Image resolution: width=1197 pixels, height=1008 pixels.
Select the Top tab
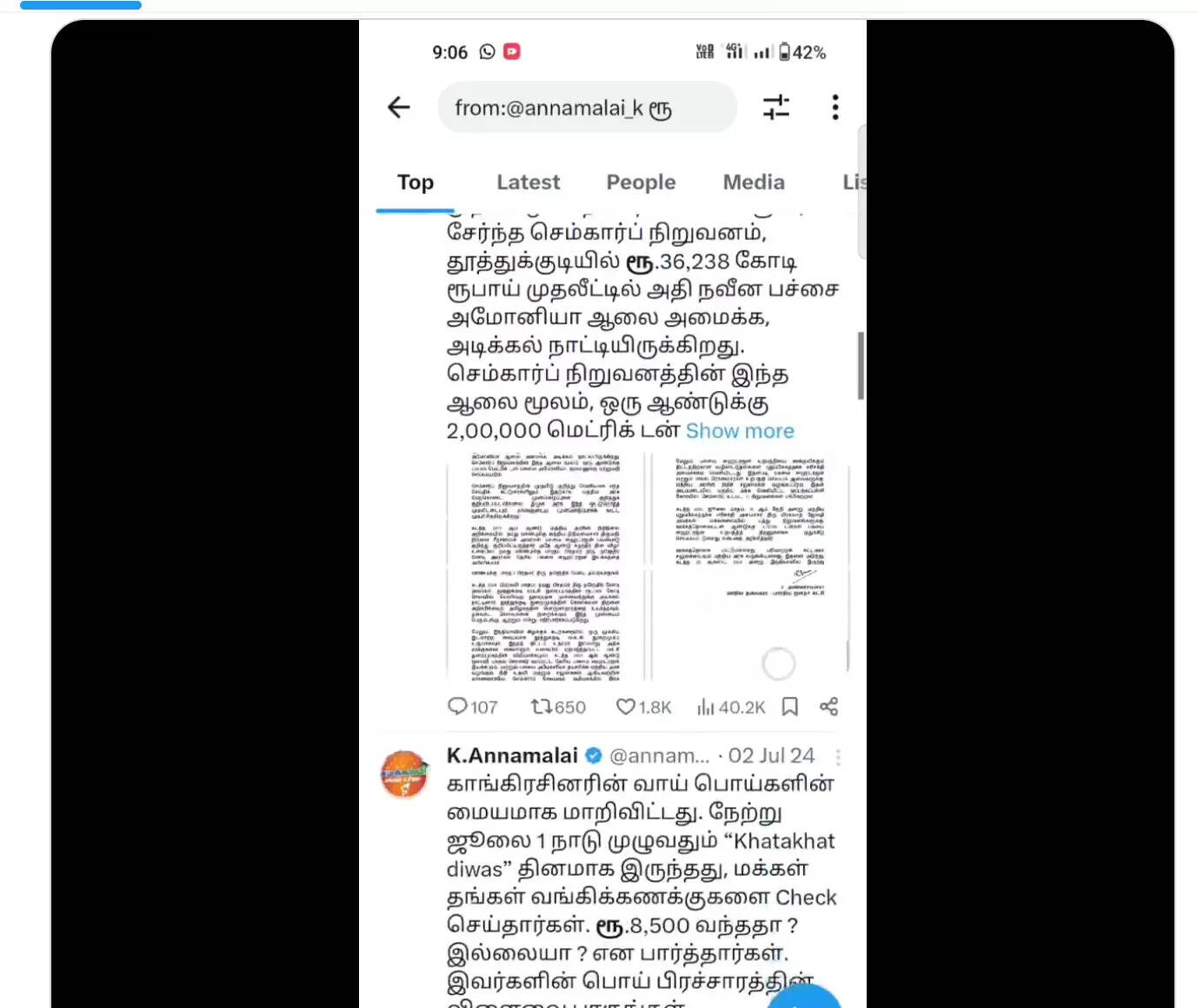click(416, 182)
